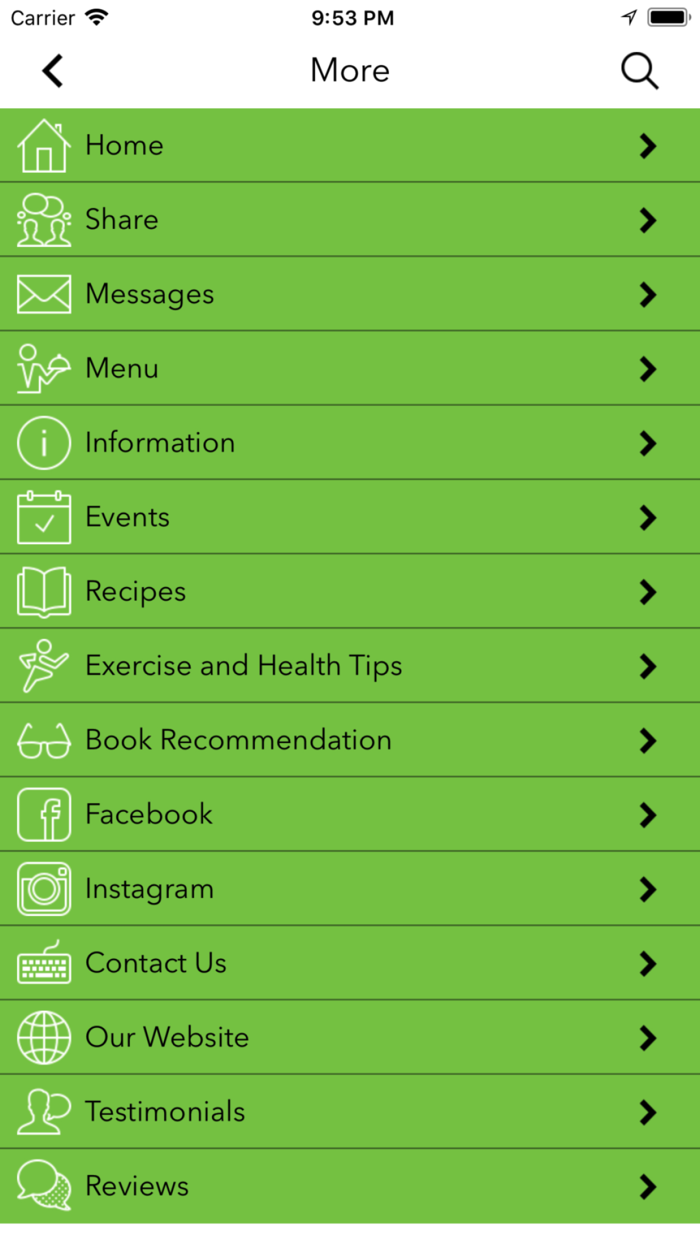The image size is (700, 1244).
Task: Visit Our Website
Action: click(350, 1038)
